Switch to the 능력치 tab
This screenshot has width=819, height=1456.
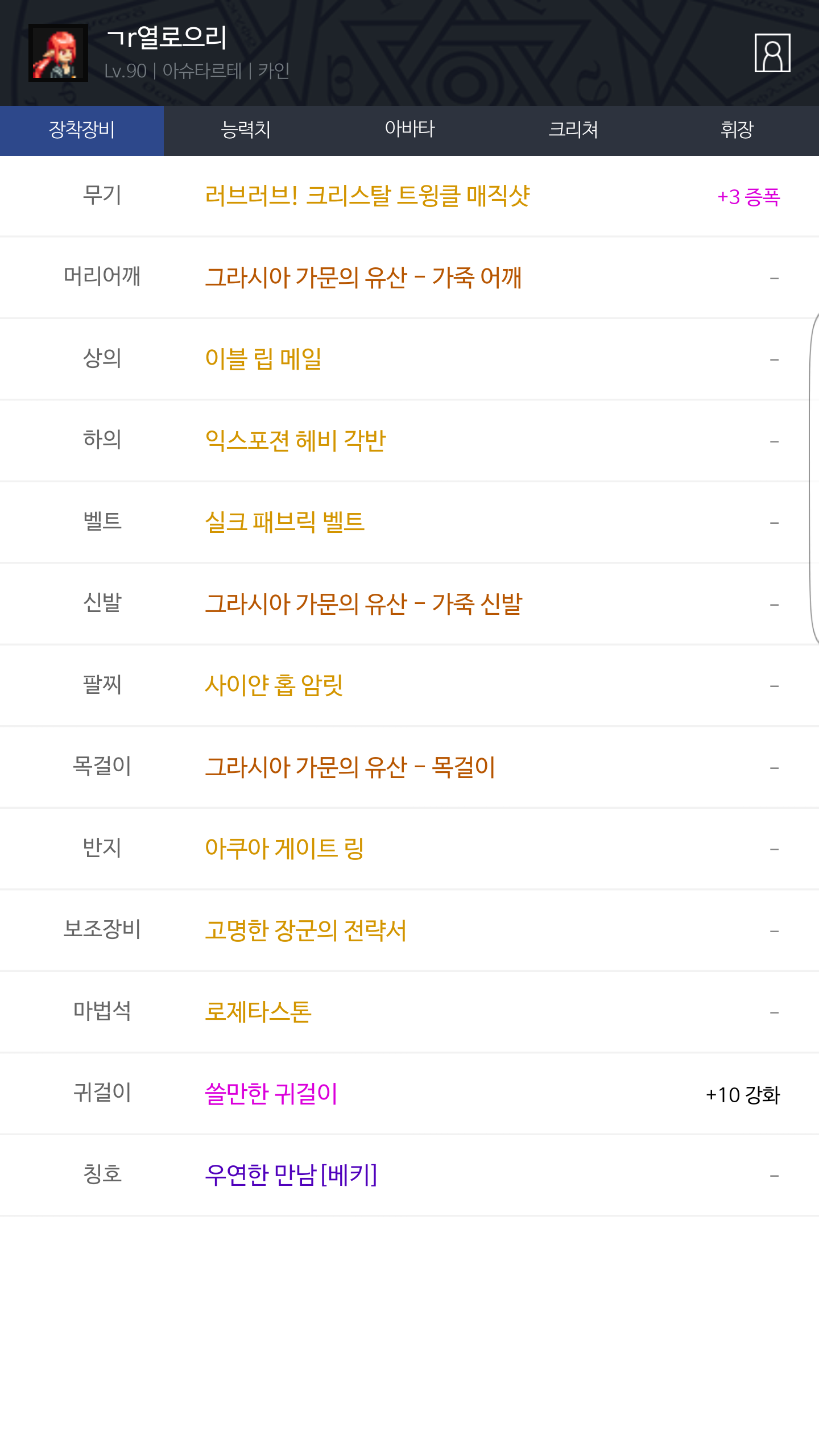click(246, 130)
